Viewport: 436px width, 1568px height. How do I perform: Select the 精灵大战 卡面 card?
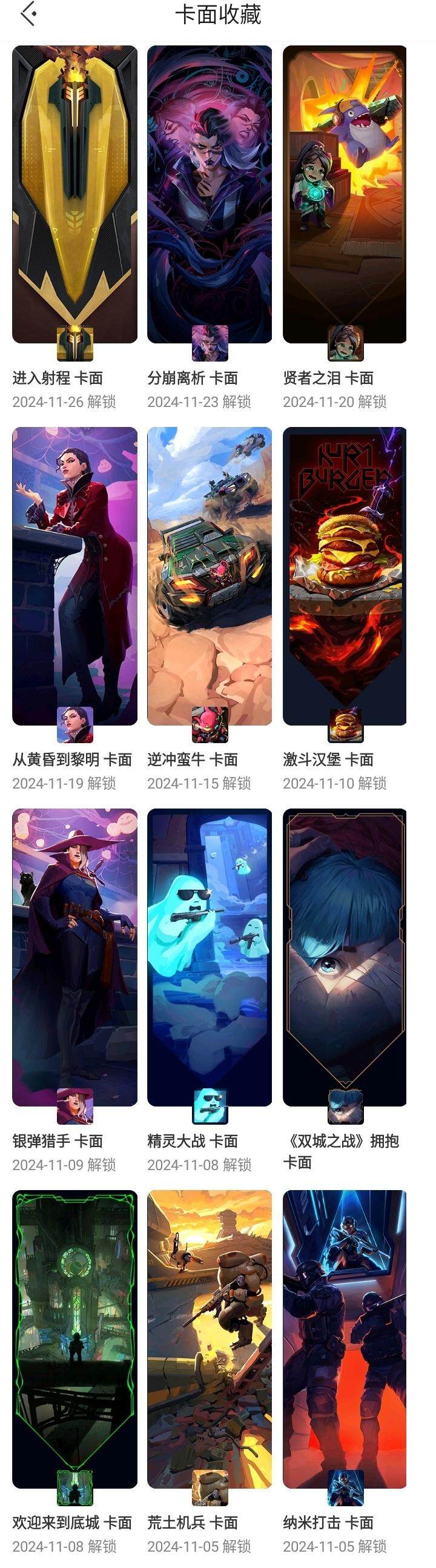coord(210,957)
